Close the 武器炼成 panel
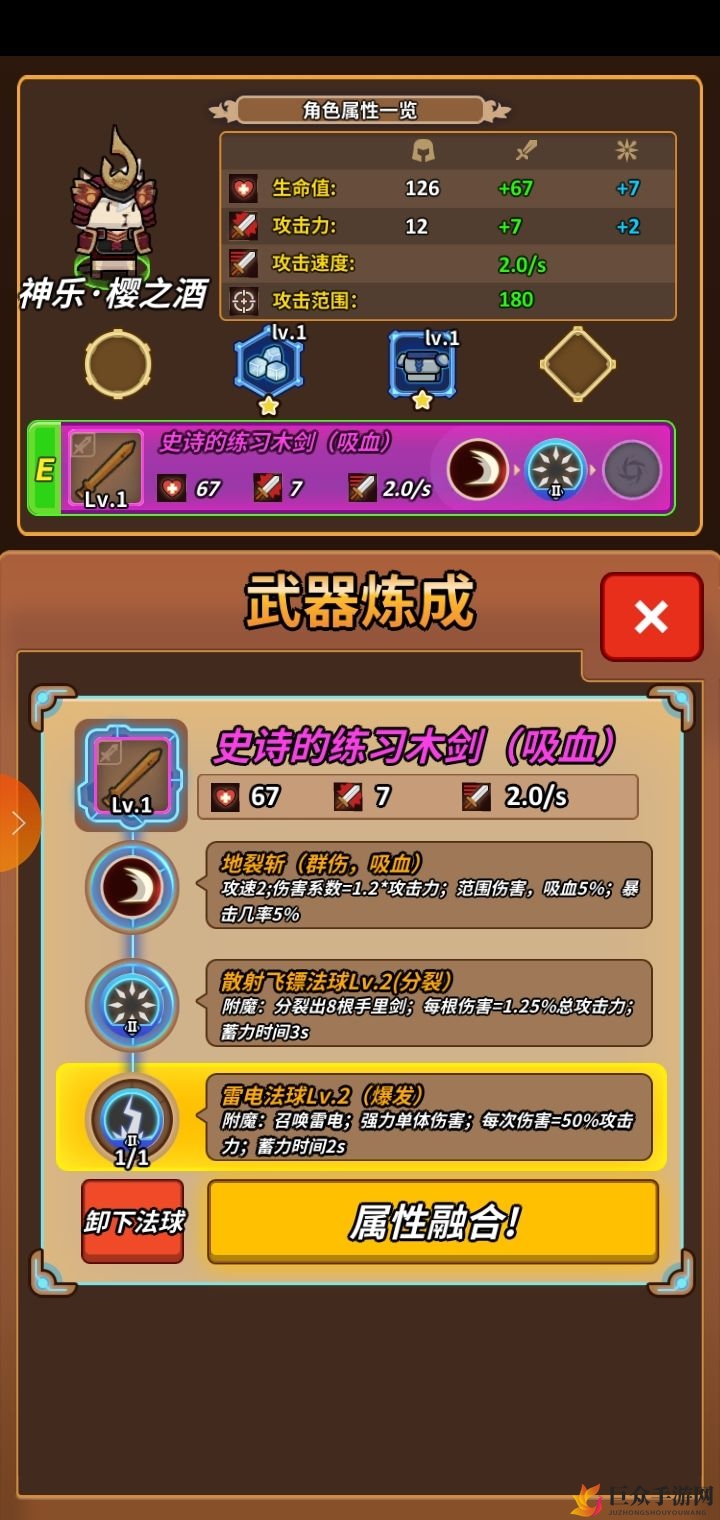Screen dimensions: 720x1520 click(x=651, y=616)
